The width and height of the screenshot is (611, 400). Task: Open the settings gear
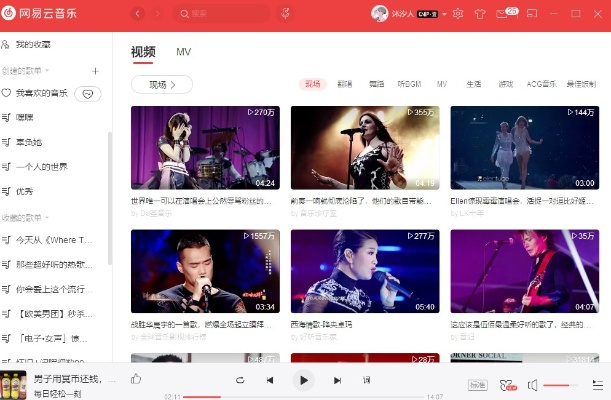458,14
